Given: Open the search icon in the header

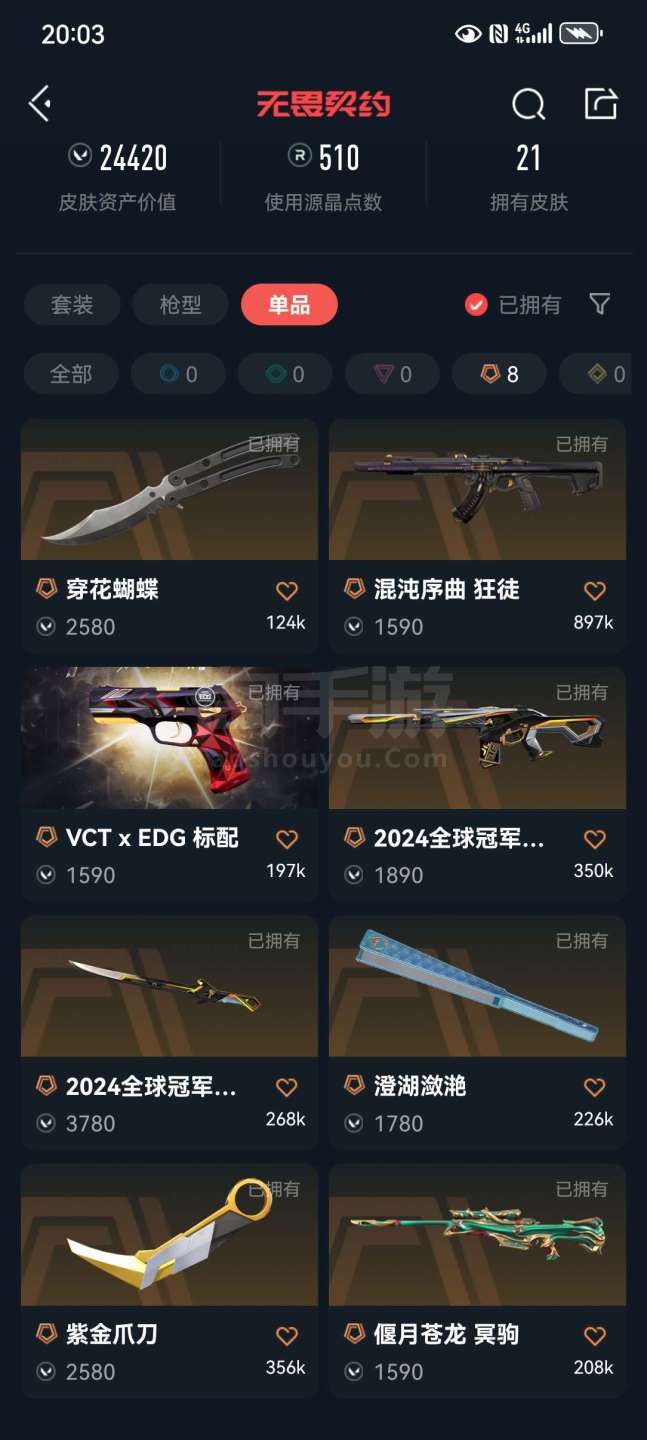Looking at the screenshot, I should (x=528, y=103).
